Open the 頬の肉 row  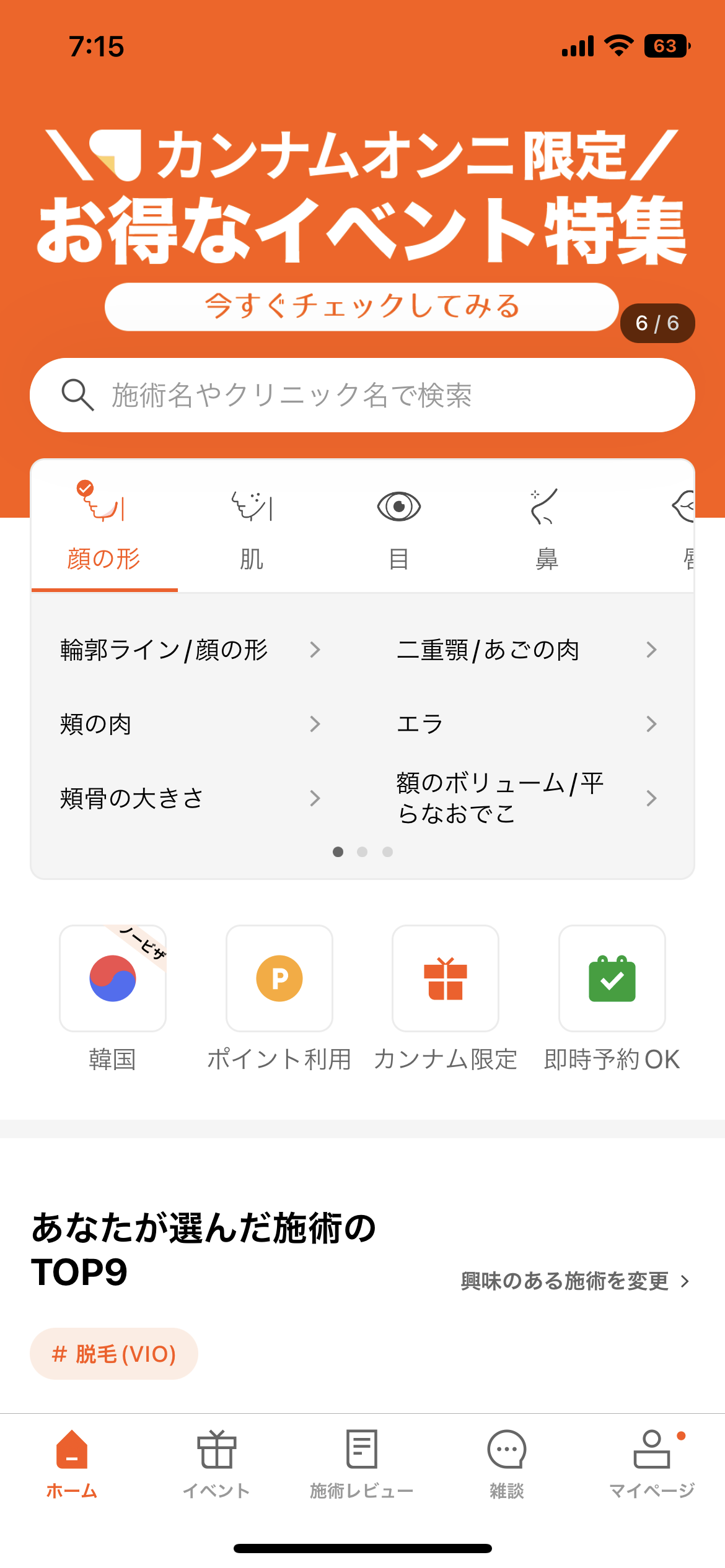coord(191,724)
